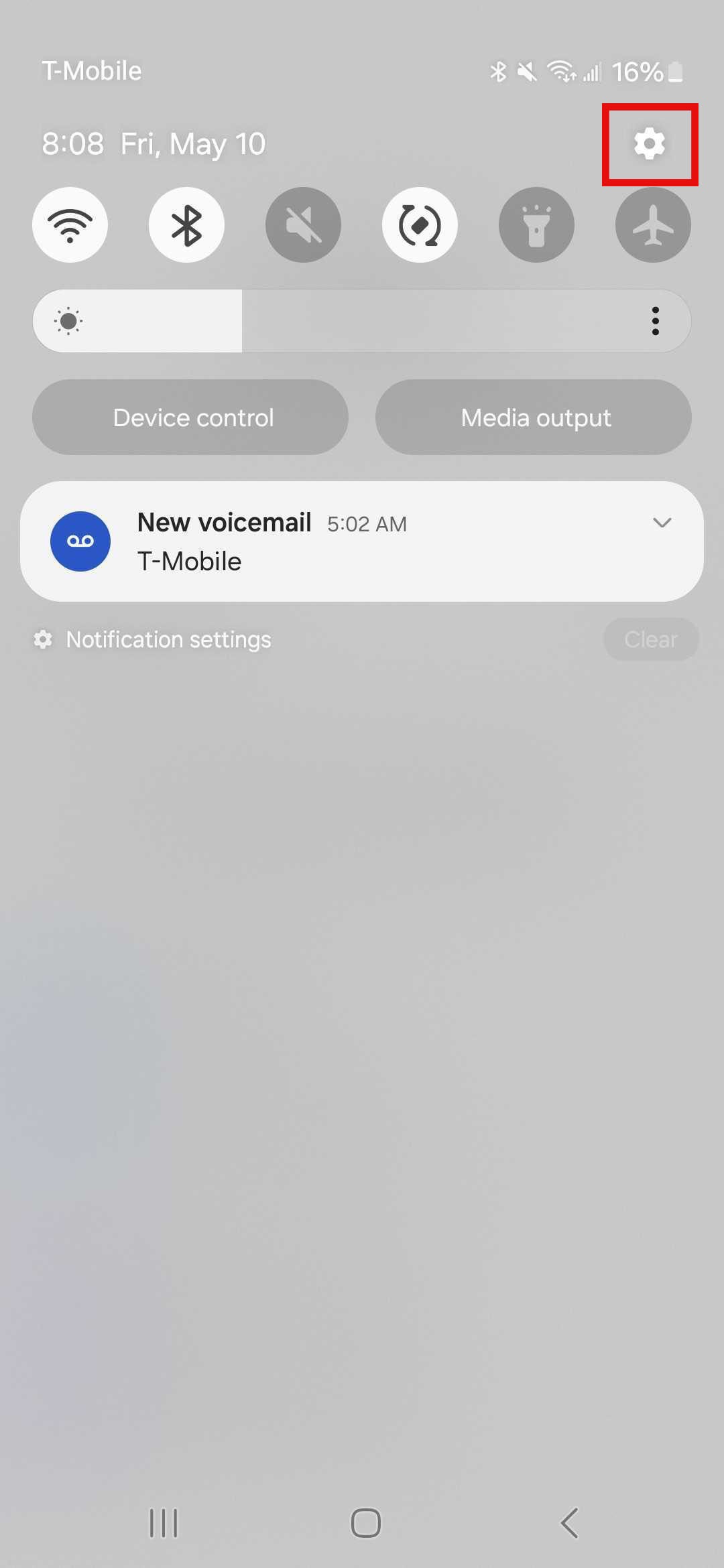Open brightness more options menu

pyautogui.click(x=655, y=321)
